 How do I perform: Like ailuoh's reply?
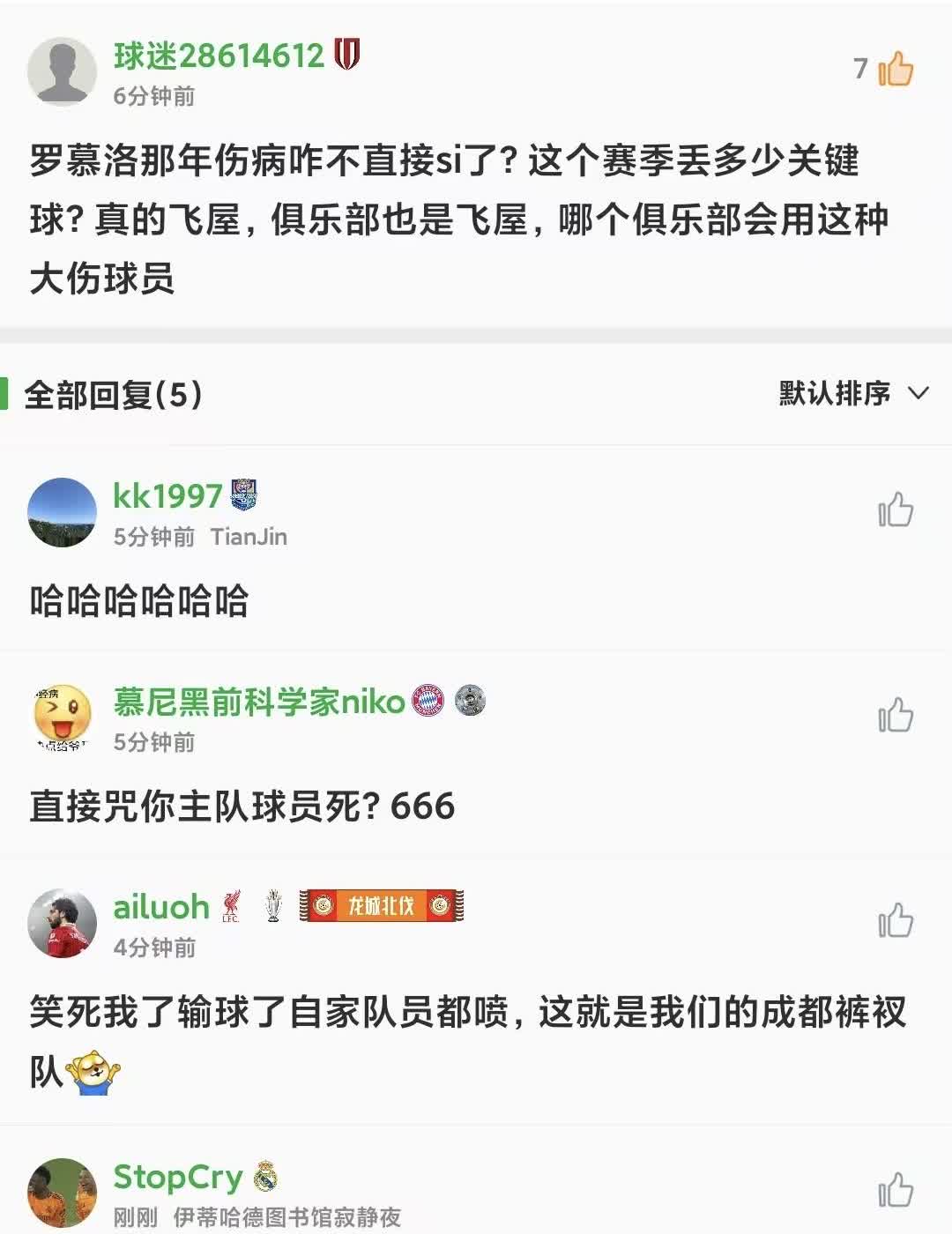tap(895, 921)
